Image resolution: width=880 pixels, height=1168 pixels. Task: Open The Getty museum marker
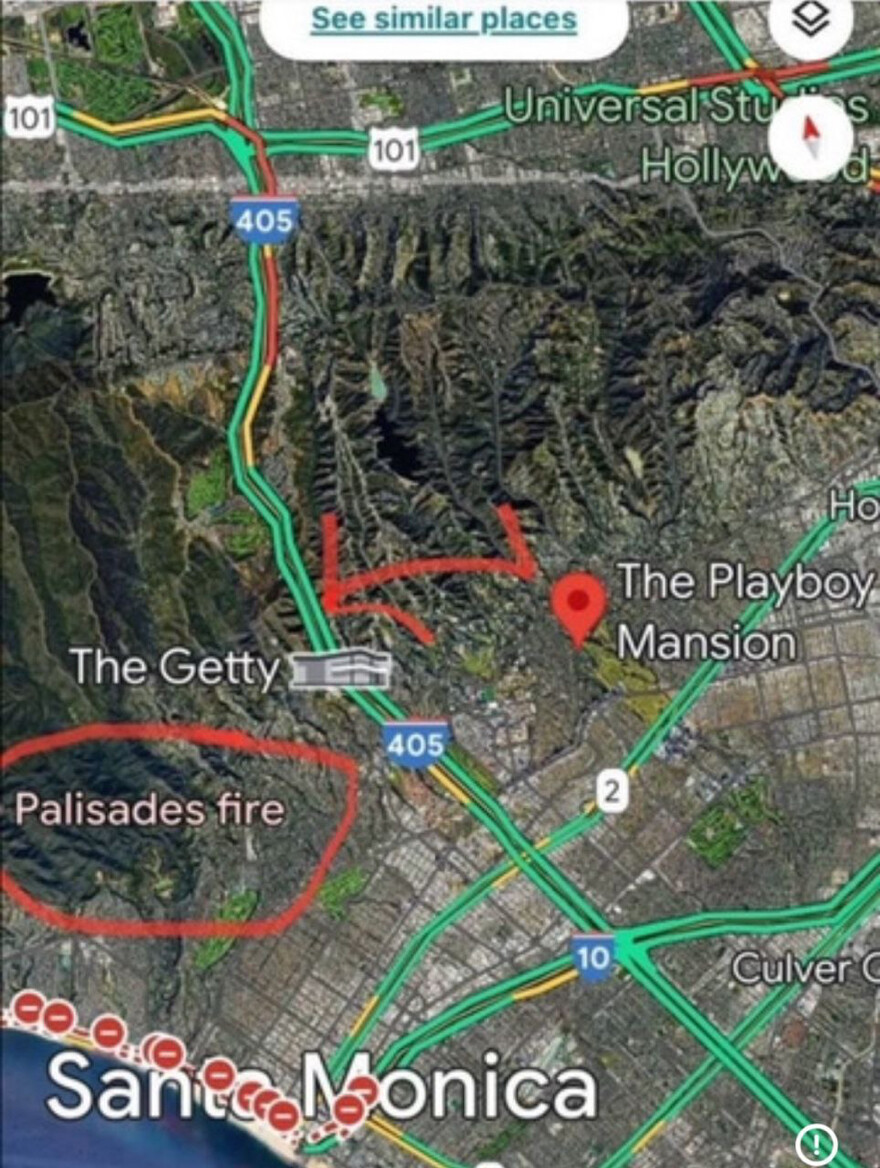point(340,669)
